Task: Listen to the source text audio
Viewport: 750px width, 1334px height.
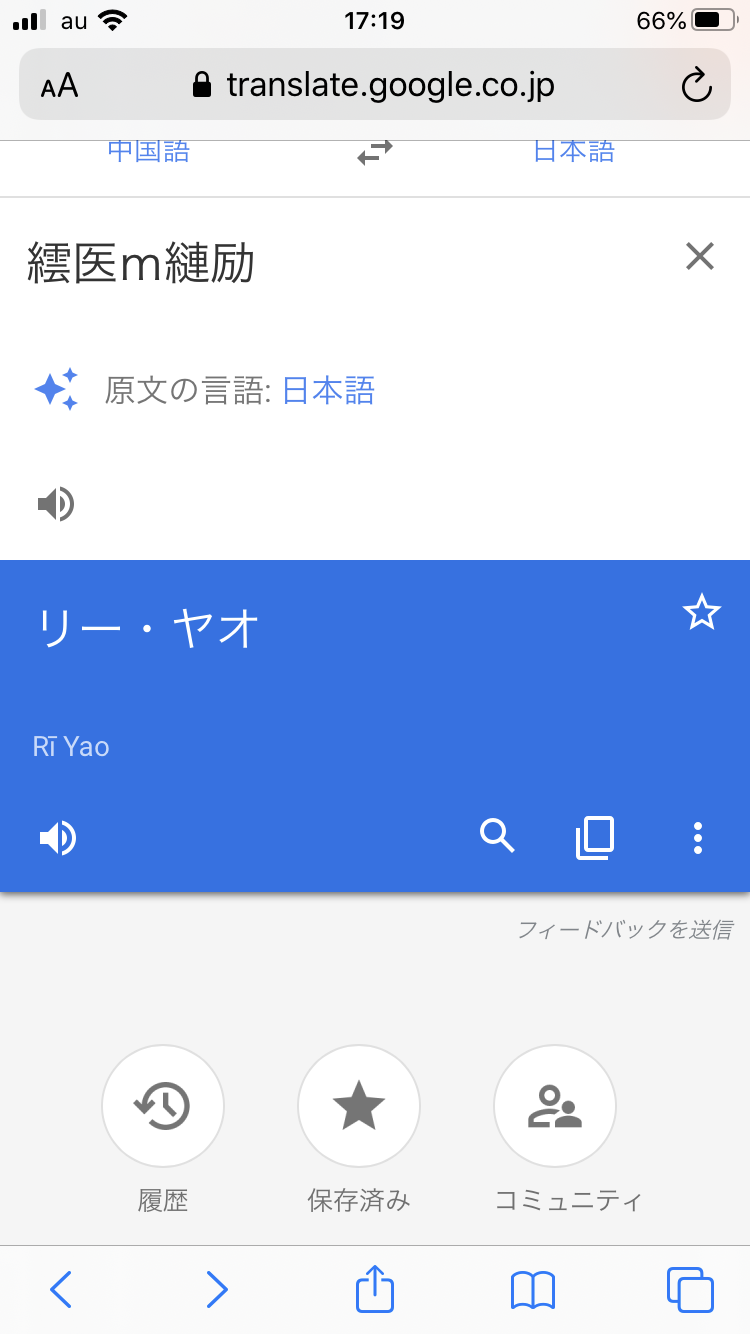Action: 57,505
